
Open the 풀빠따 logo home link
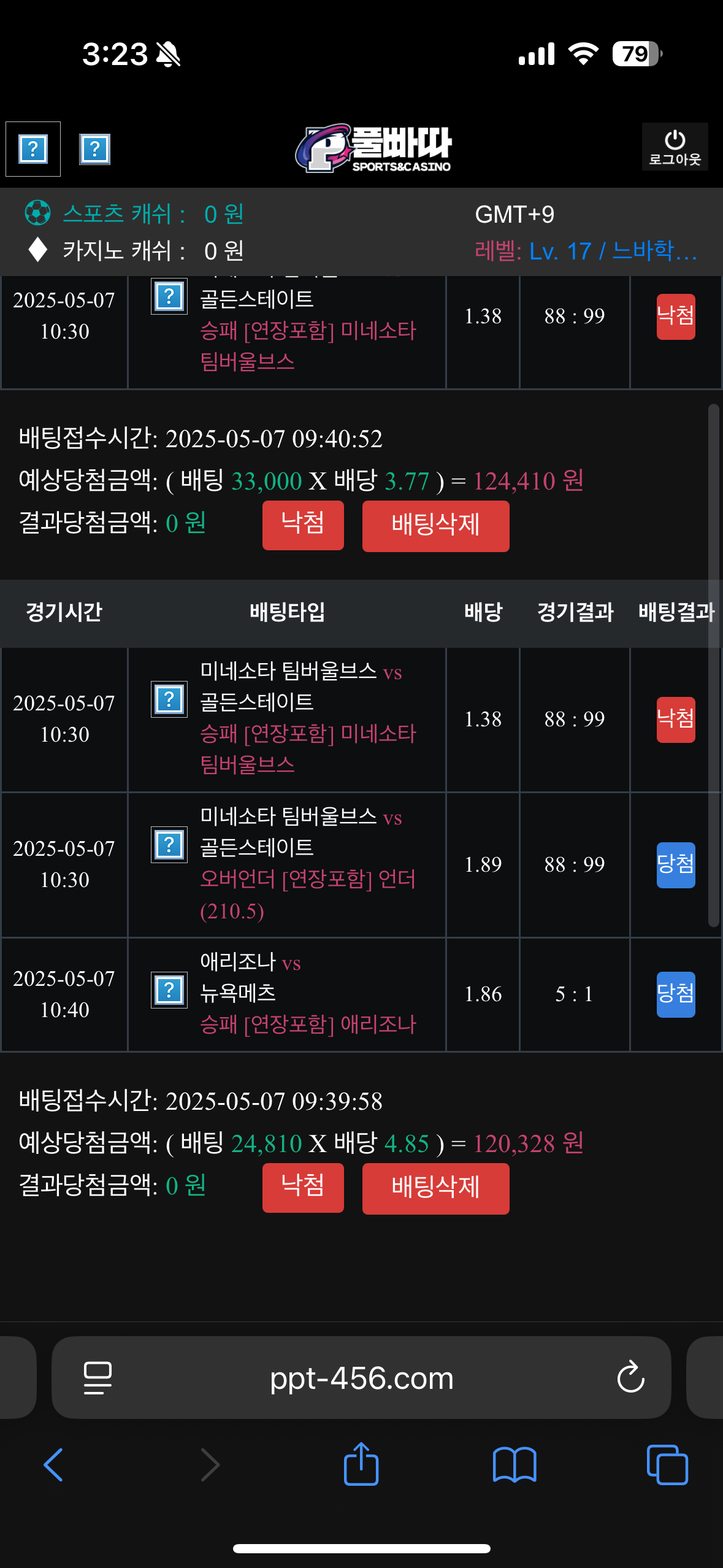373,148
